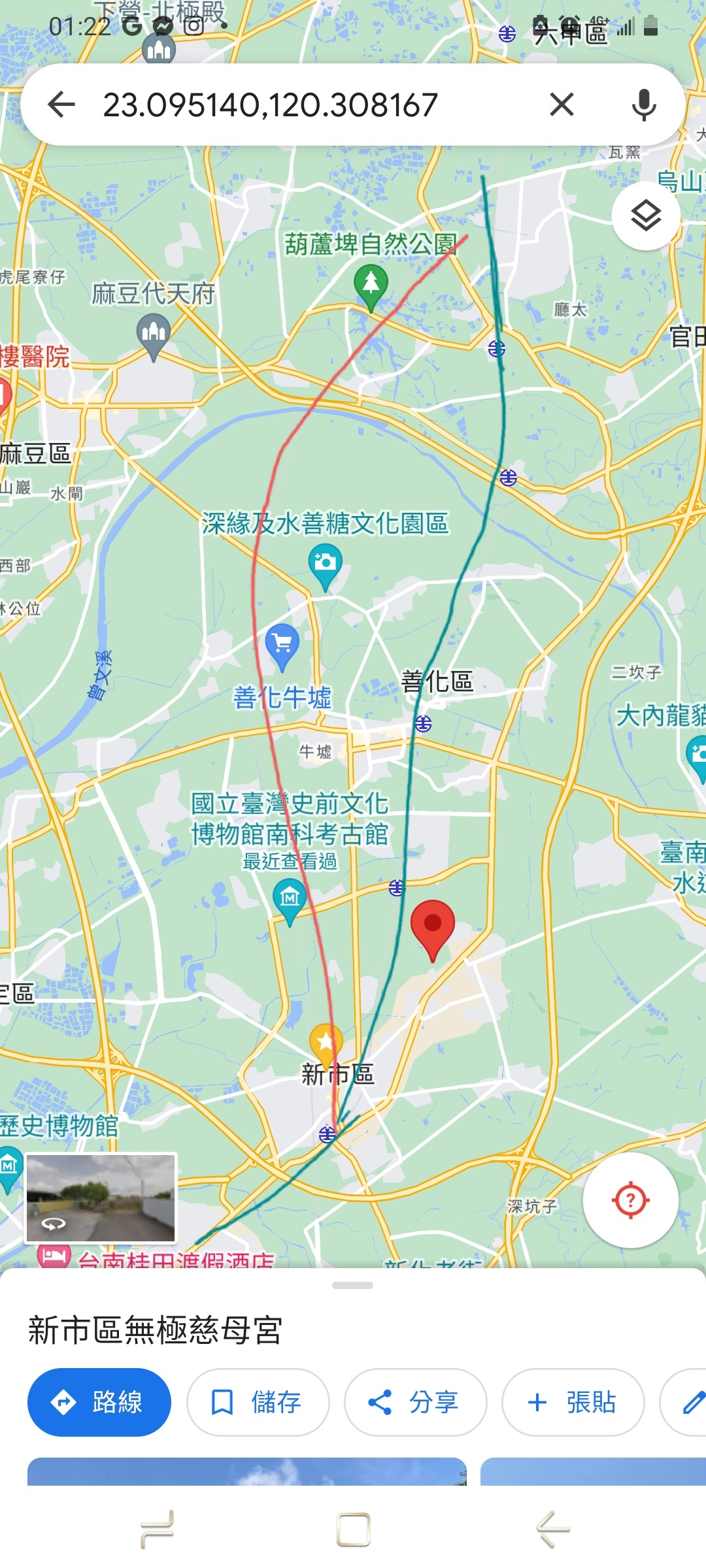Tap the starred saved place near 新市區

point(326,1040)
